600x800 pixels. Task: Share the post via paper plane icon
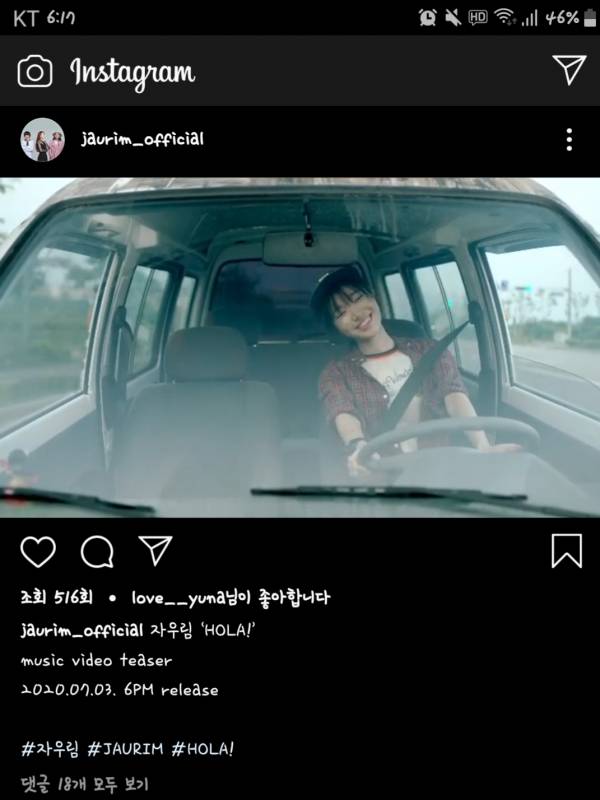tap(155, 550)
